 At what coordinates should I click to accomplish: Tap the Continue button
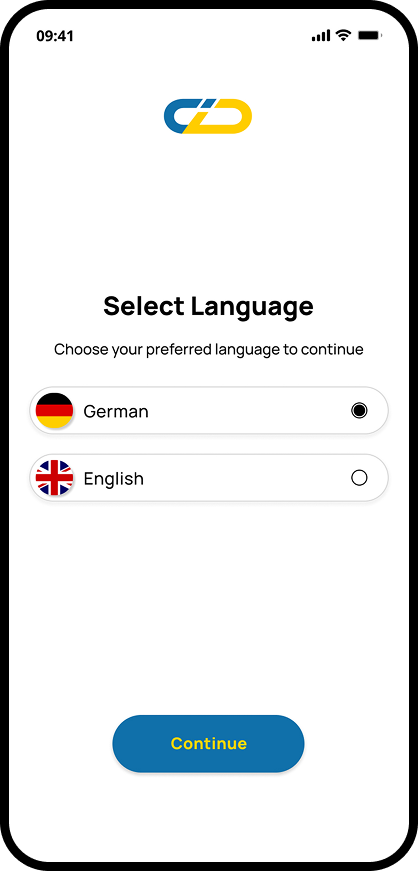click(208, 743)
